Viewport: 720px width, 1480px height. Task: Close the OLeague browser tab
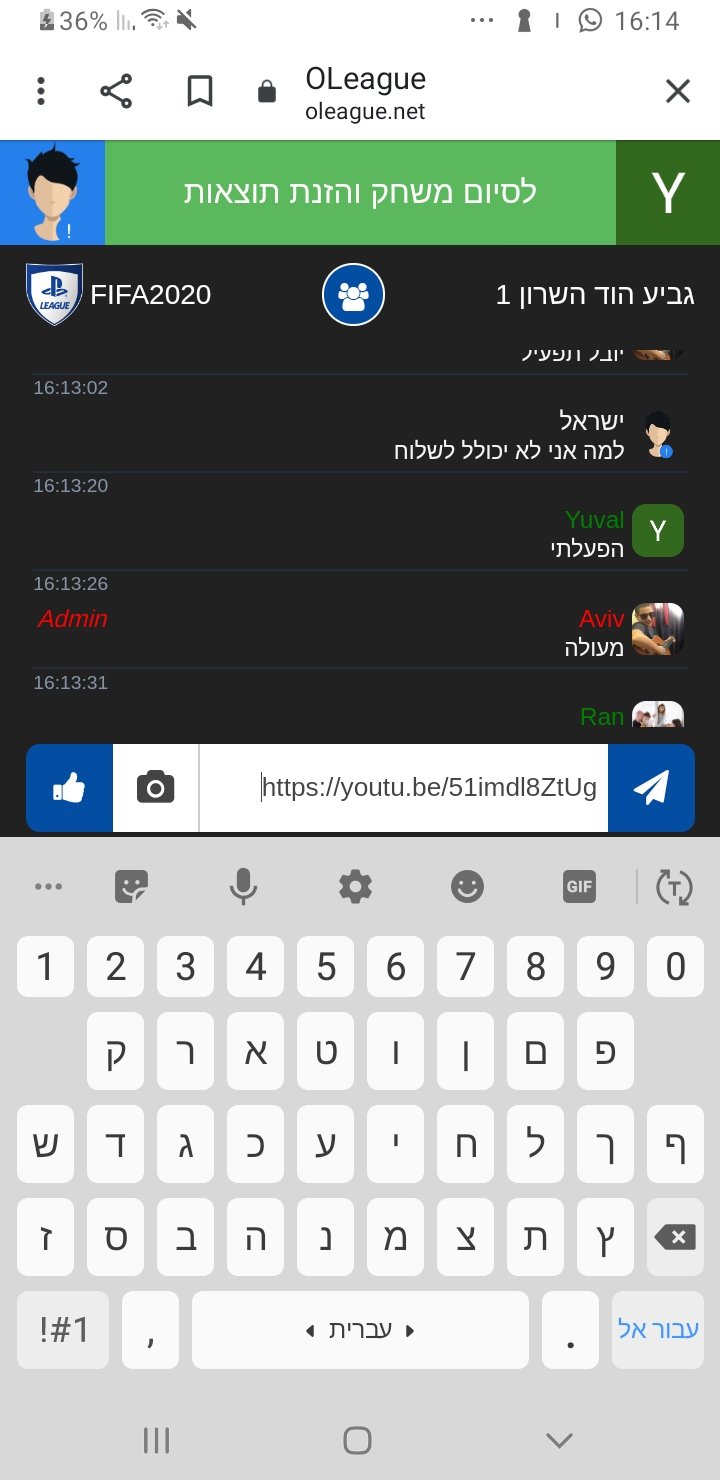(x=678, y=92)
